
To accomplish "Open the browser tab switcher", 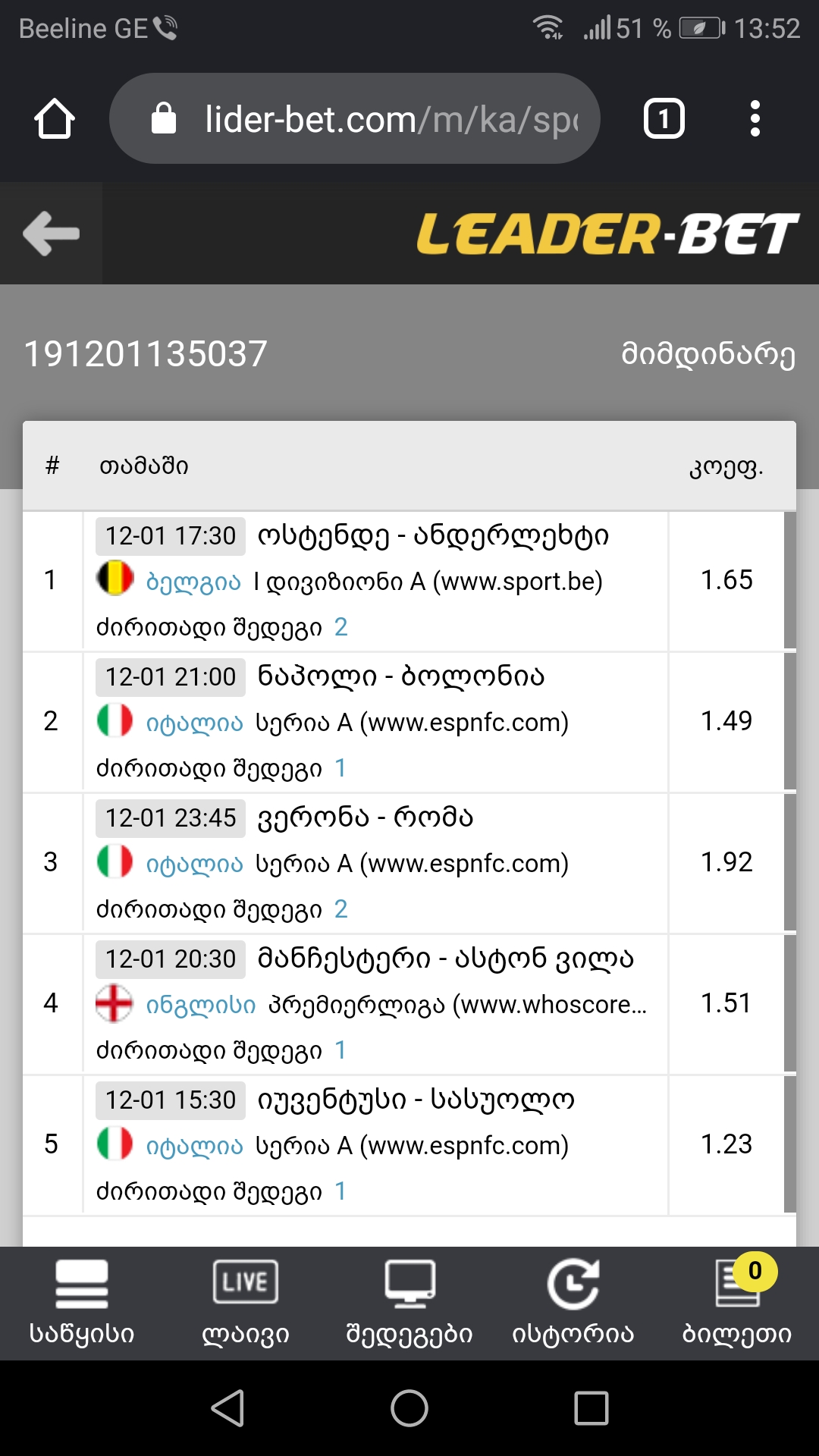I will 664,119.
